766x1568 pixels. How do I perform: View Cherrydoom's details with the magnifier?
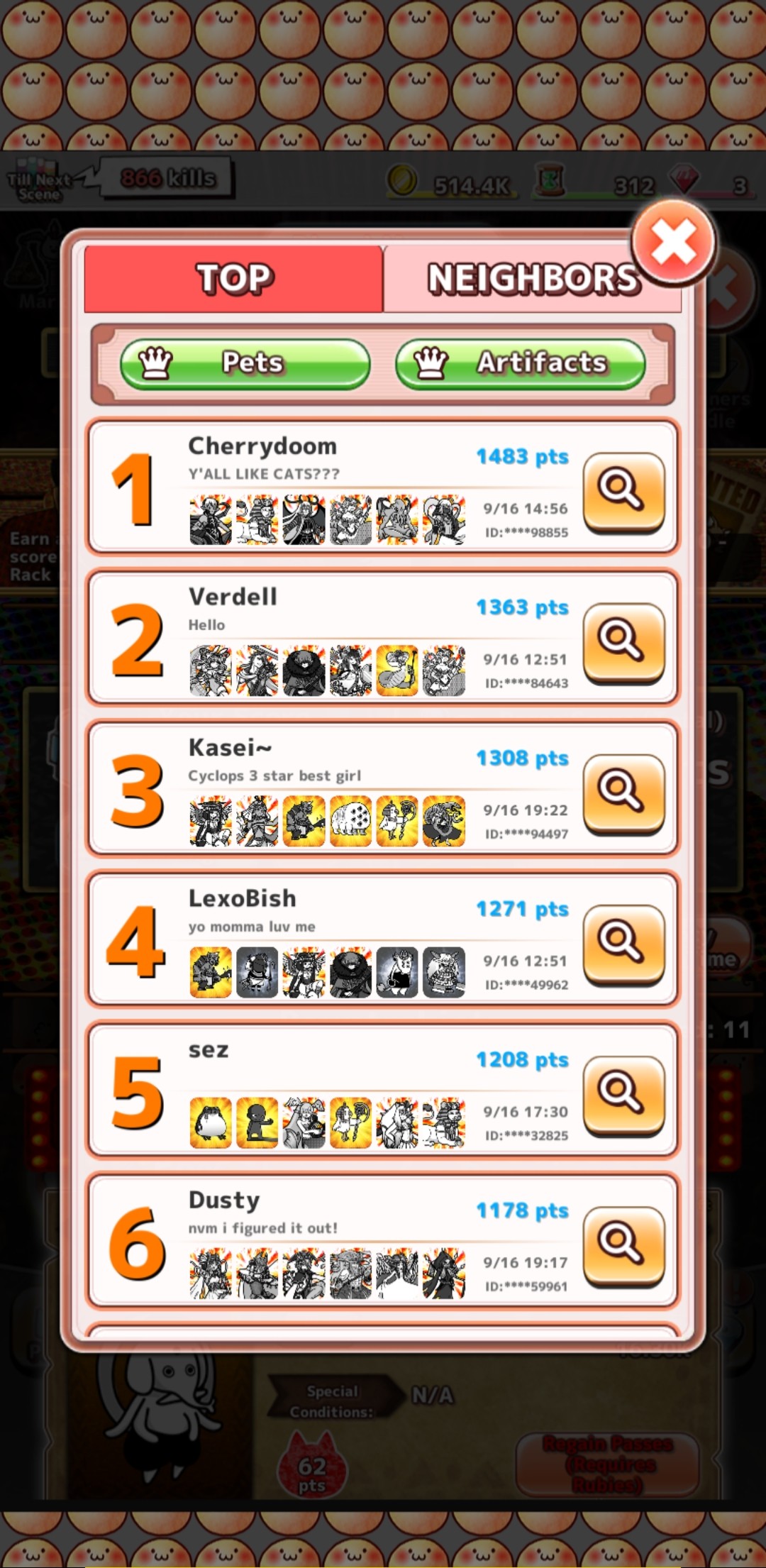coord(623,491)
